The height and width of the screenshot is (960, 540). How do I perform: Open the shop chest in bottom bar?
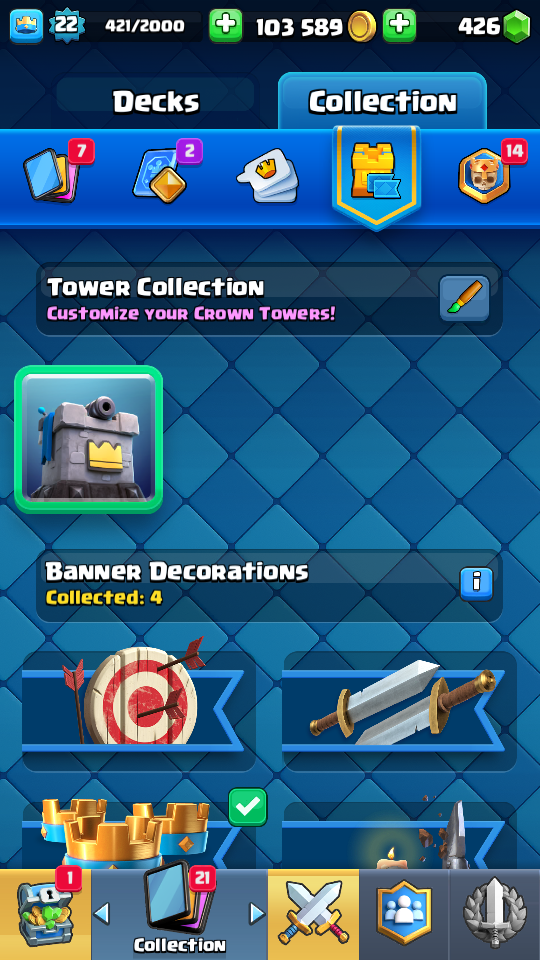click(45, 914)
